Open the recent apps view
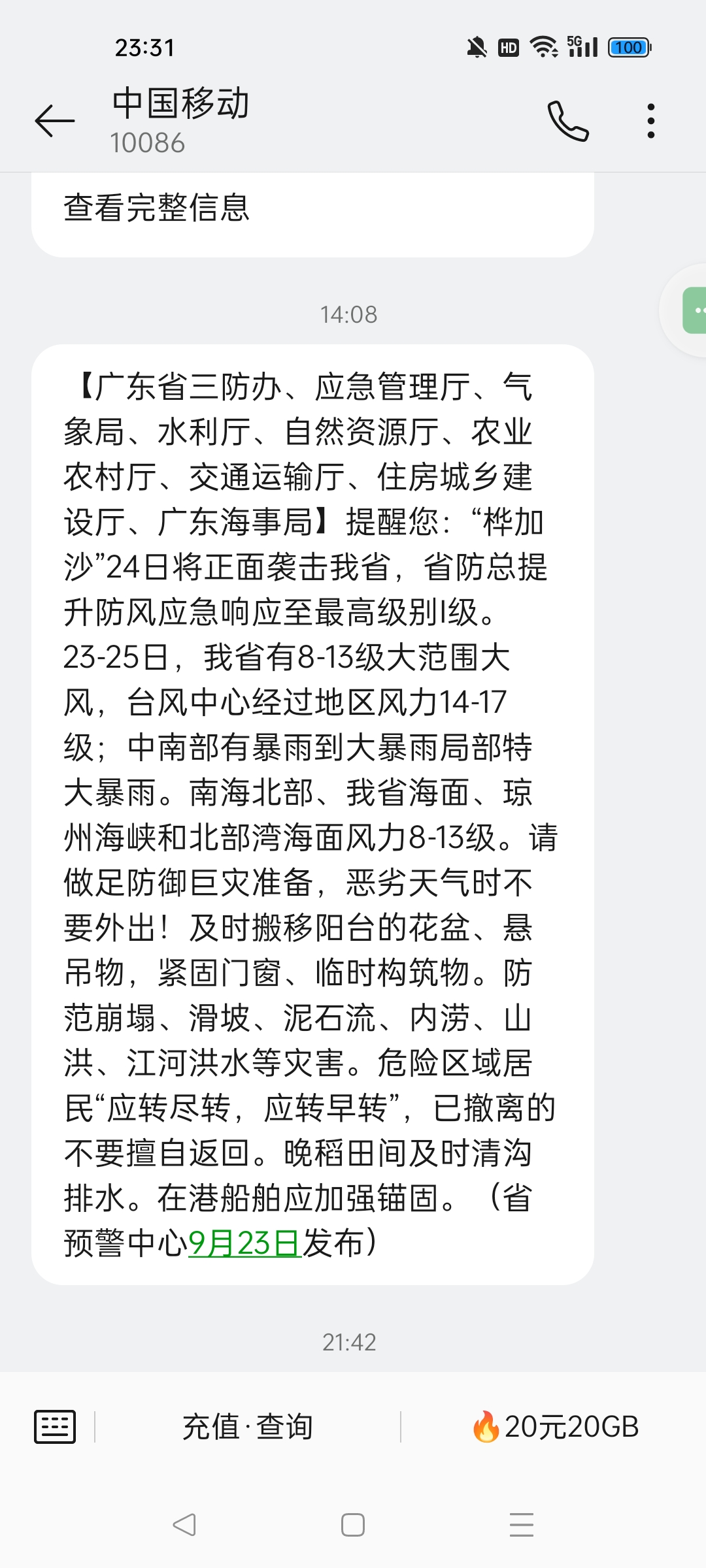Screen dimensions: 706x1568 tap(522, 1525)
